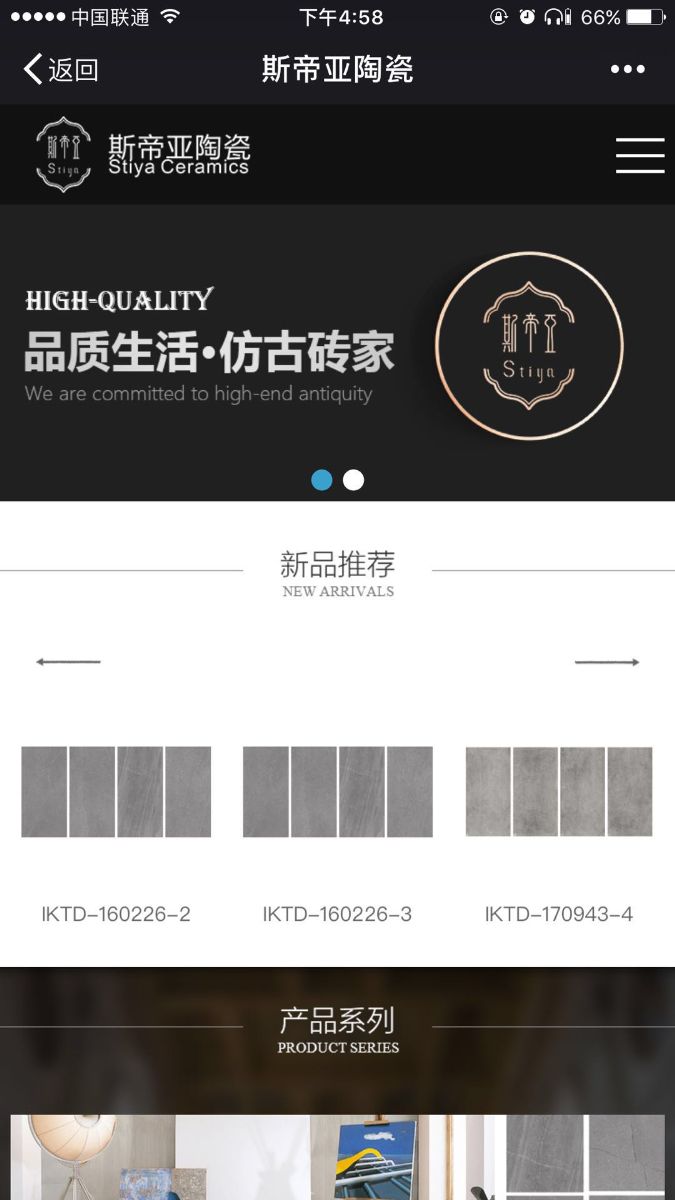Open product IKTD-160226-2
675x1200 pixels.
[116, 792]
